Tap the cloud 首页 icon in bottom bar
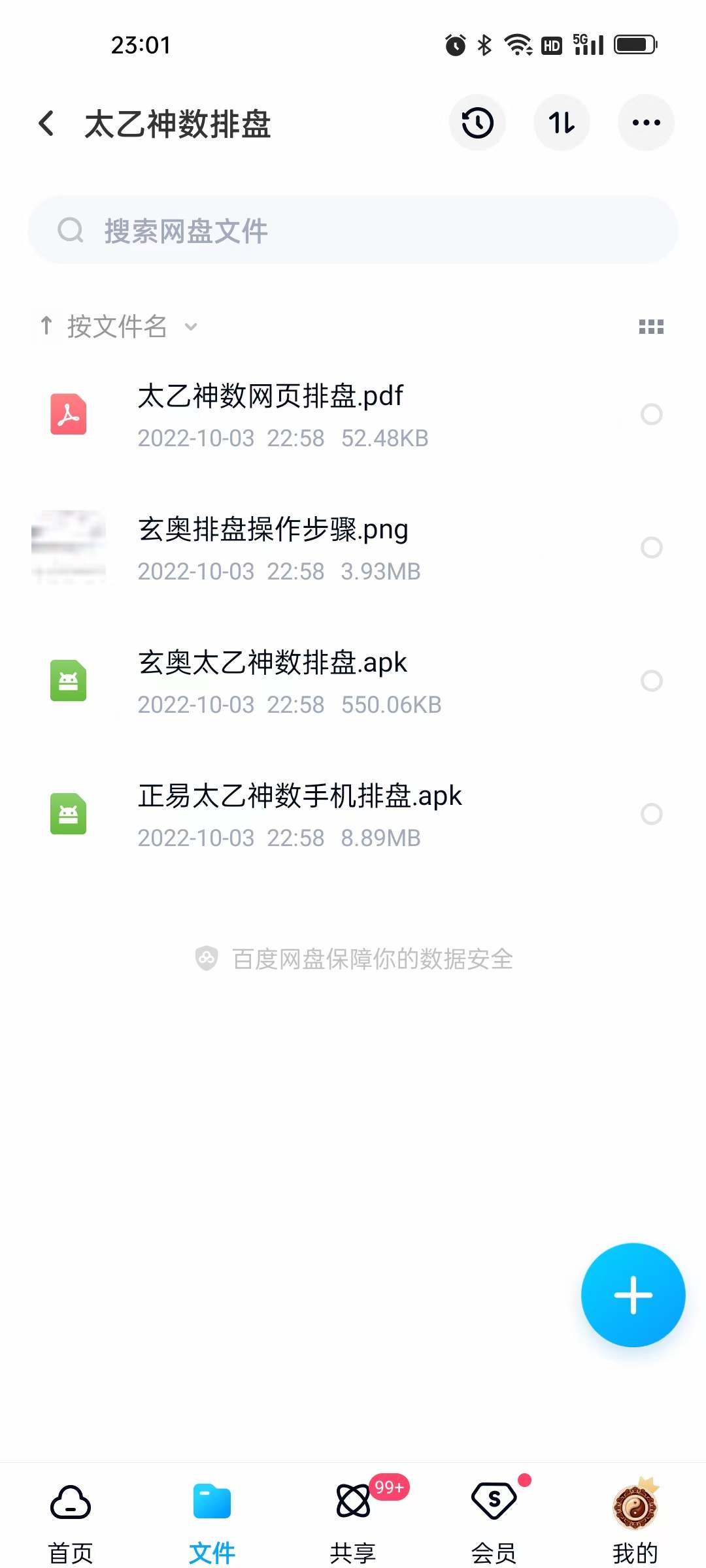This screenshot has height=1568, width=706. coord(70,1499)
